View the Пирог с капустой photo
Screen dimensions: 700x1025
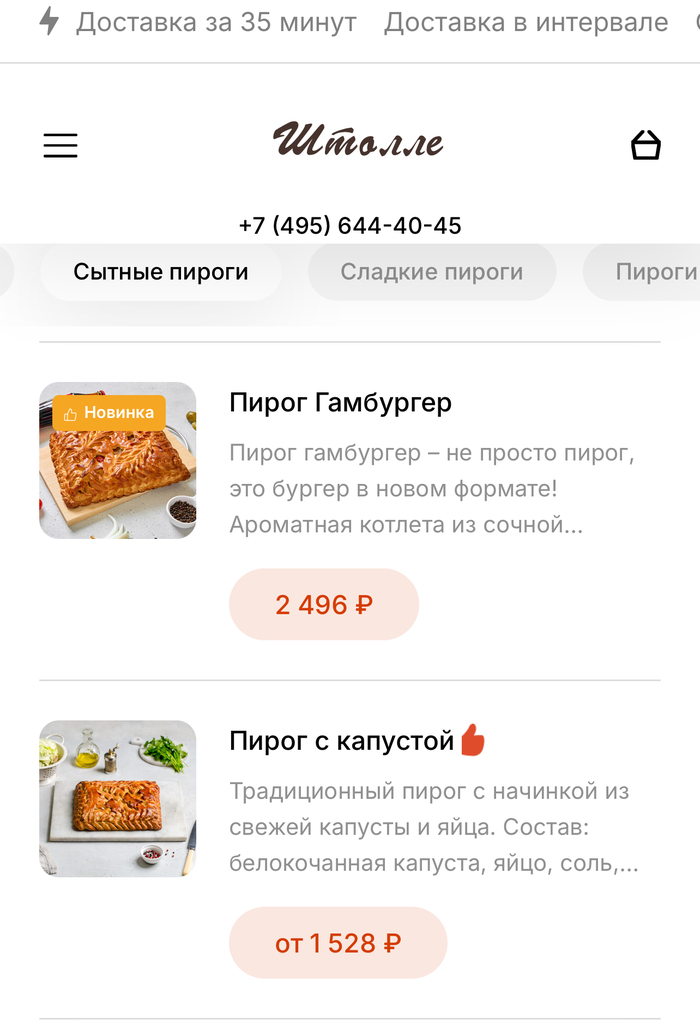tap(118, 799)
